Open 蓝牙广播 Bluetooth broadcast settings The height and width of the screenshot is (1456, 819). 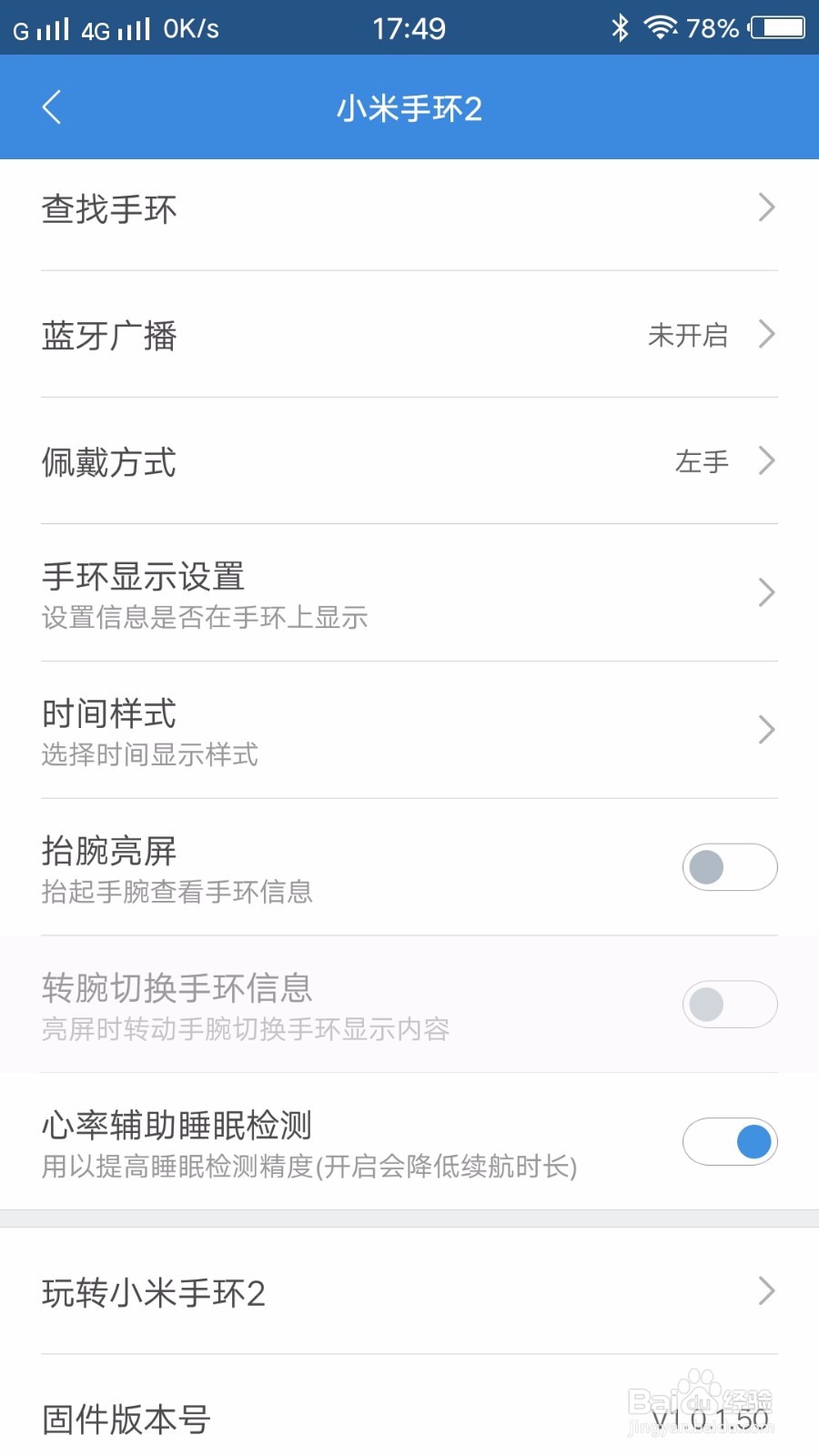pyautogui.click(x=409, y=336)
